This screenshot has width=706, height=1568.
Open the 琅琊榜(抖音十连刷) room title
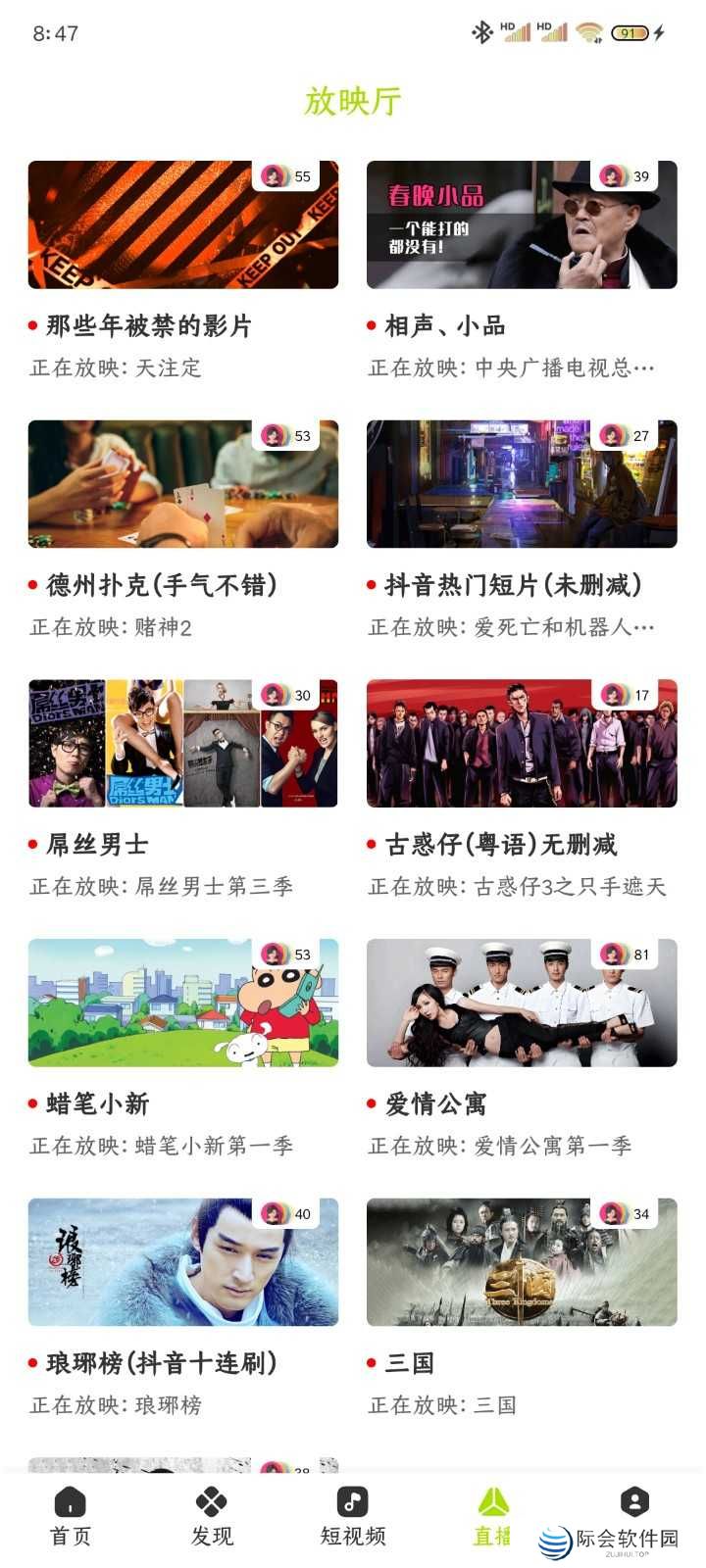pyautogui.click(x=165, y=1362)
